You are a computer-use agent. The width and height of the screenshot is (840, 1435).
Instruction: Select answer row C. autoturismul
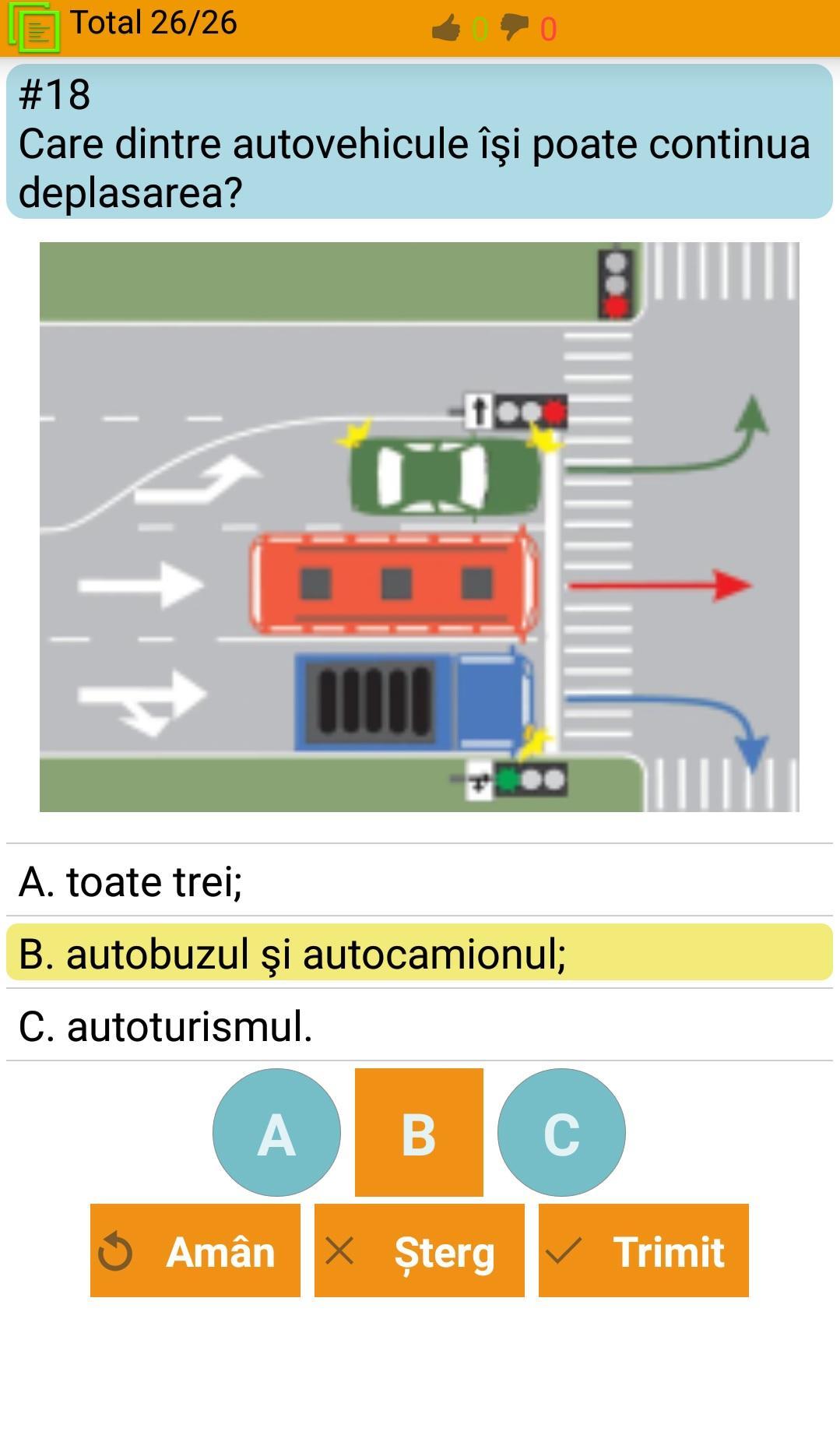[420, 1025]
